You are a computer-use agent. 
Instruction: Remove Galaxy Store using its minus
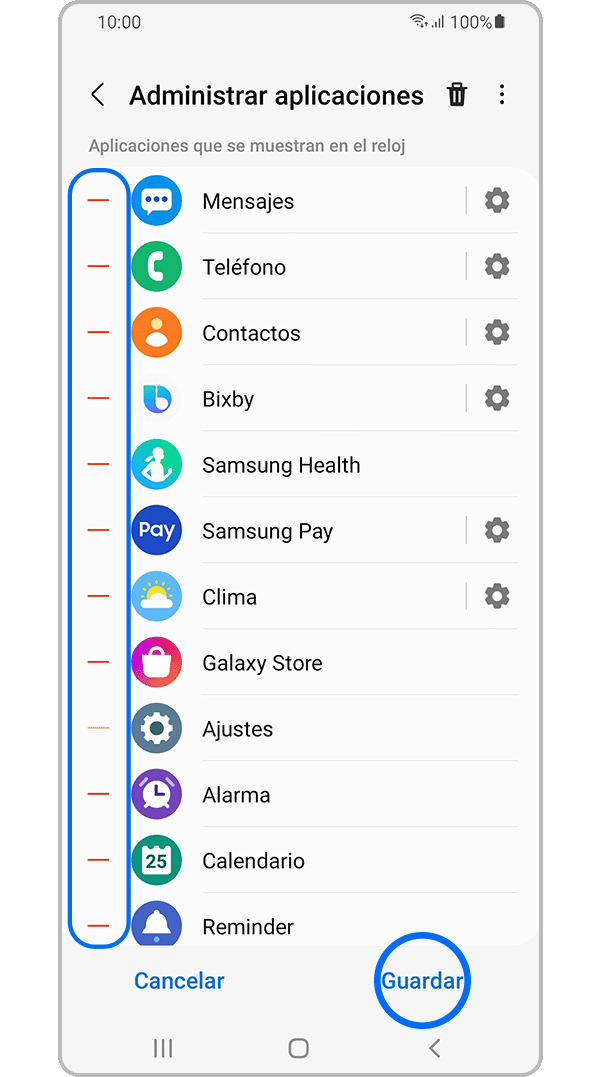pos(98,663)
